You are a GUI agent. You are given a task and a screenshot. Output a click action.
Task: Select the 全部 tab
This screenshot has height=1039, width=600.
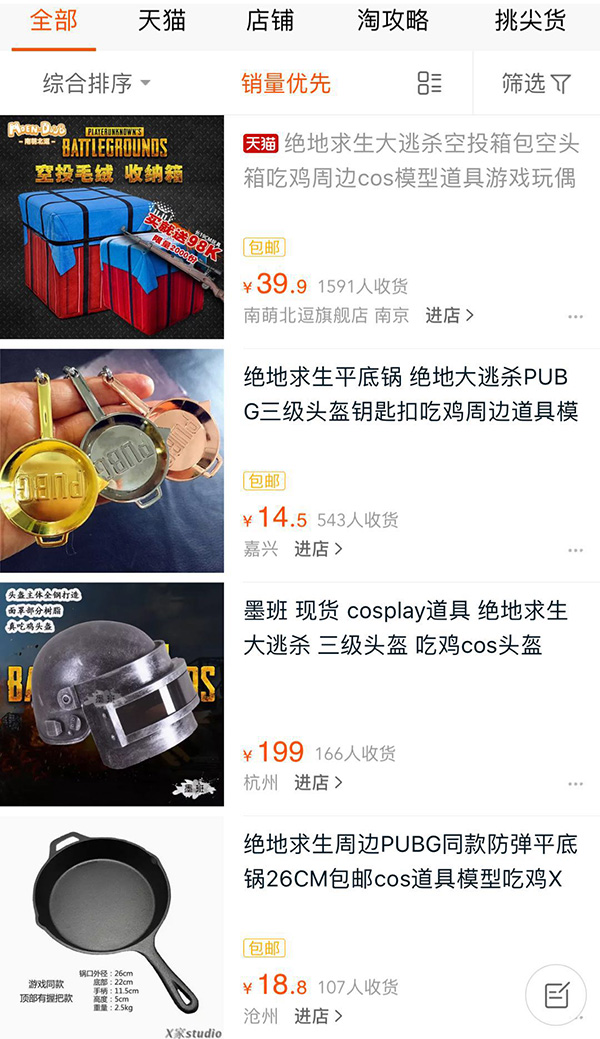[53, 22]
